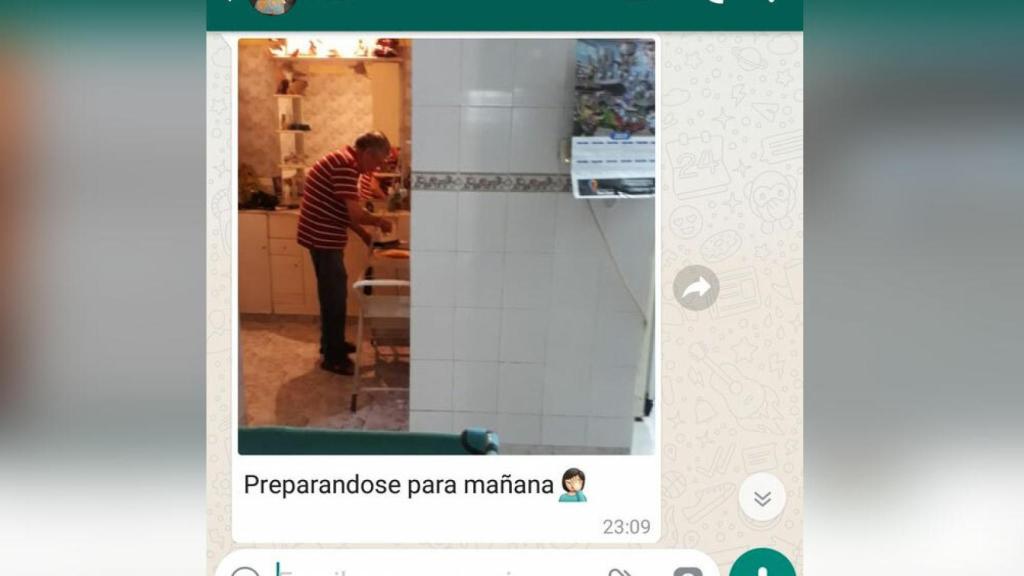Viewport: 1024px width, 576px height.
Task: Open the shared kitchen photo
Action: click(x=446, y=246)
